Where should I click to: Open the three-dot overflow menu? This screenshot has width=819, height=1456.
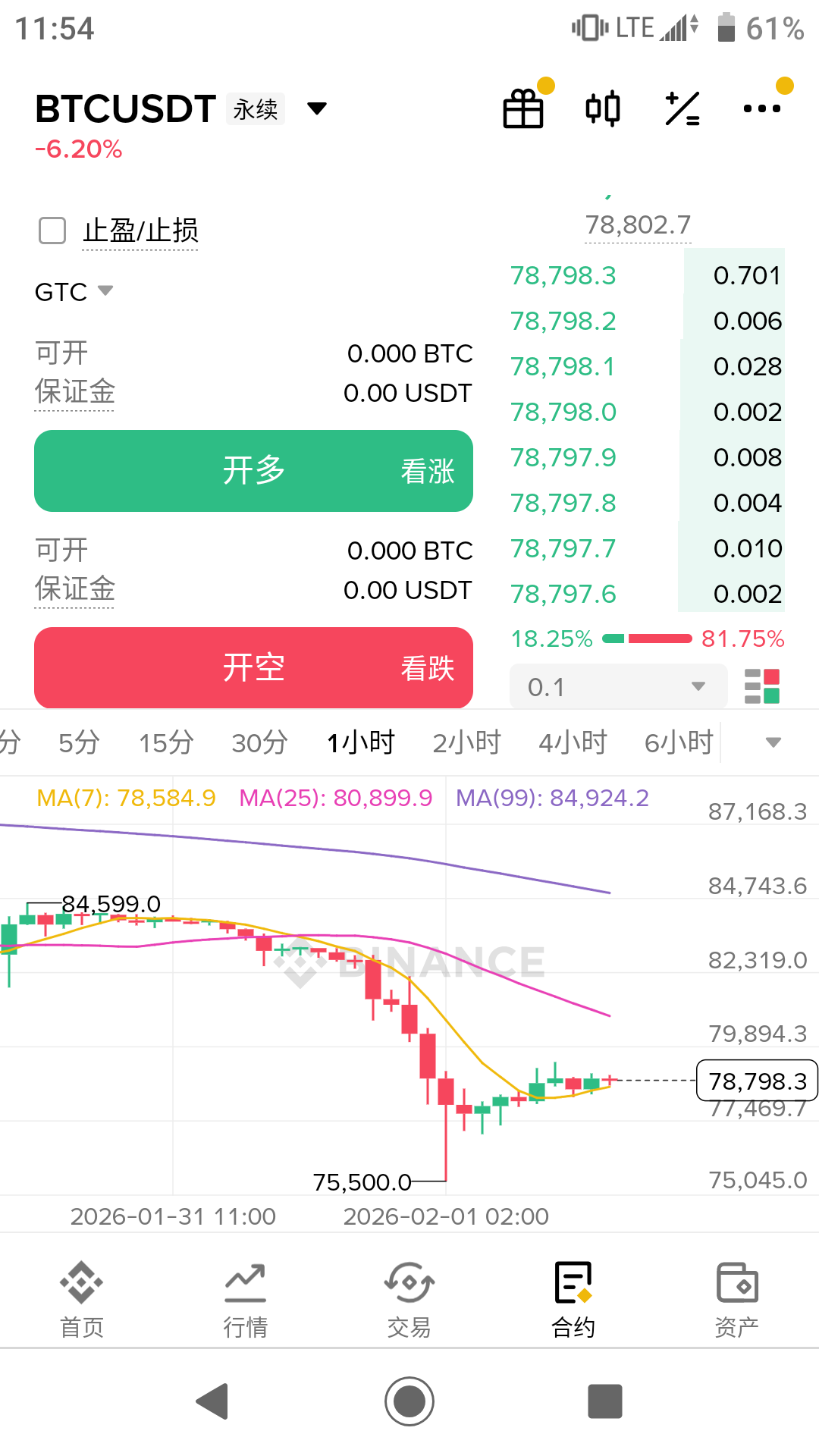[761, 109]
